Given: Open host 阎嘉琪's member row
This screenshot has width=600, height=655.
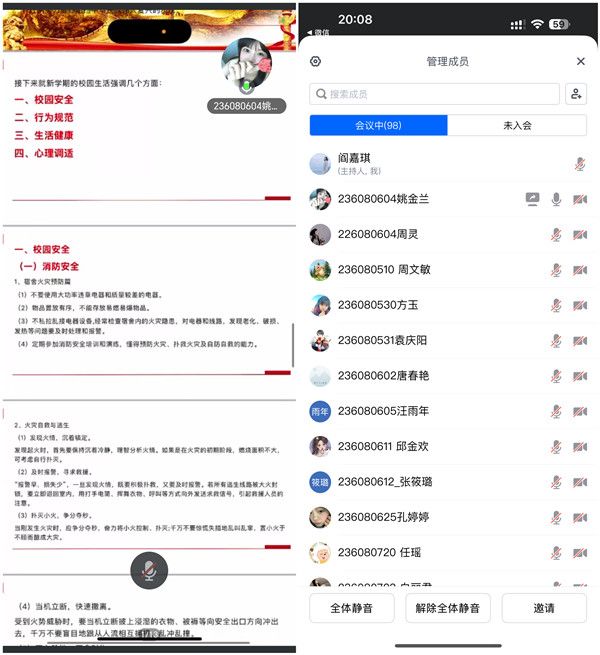Looking at the screenshot, I should click(x=420, y=164).
